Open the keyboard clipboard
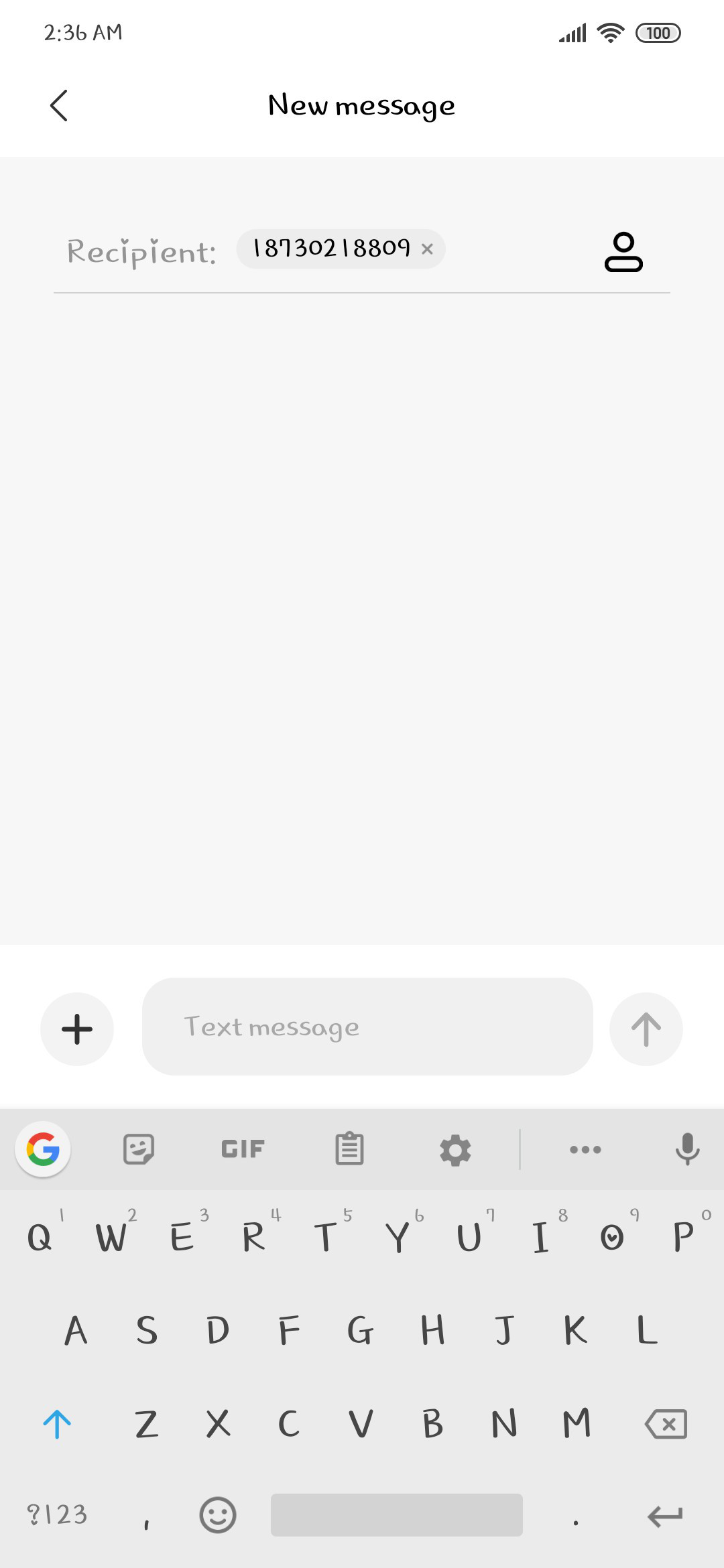Screen dimensions: 724x1568 click(x=349, y=1149)
